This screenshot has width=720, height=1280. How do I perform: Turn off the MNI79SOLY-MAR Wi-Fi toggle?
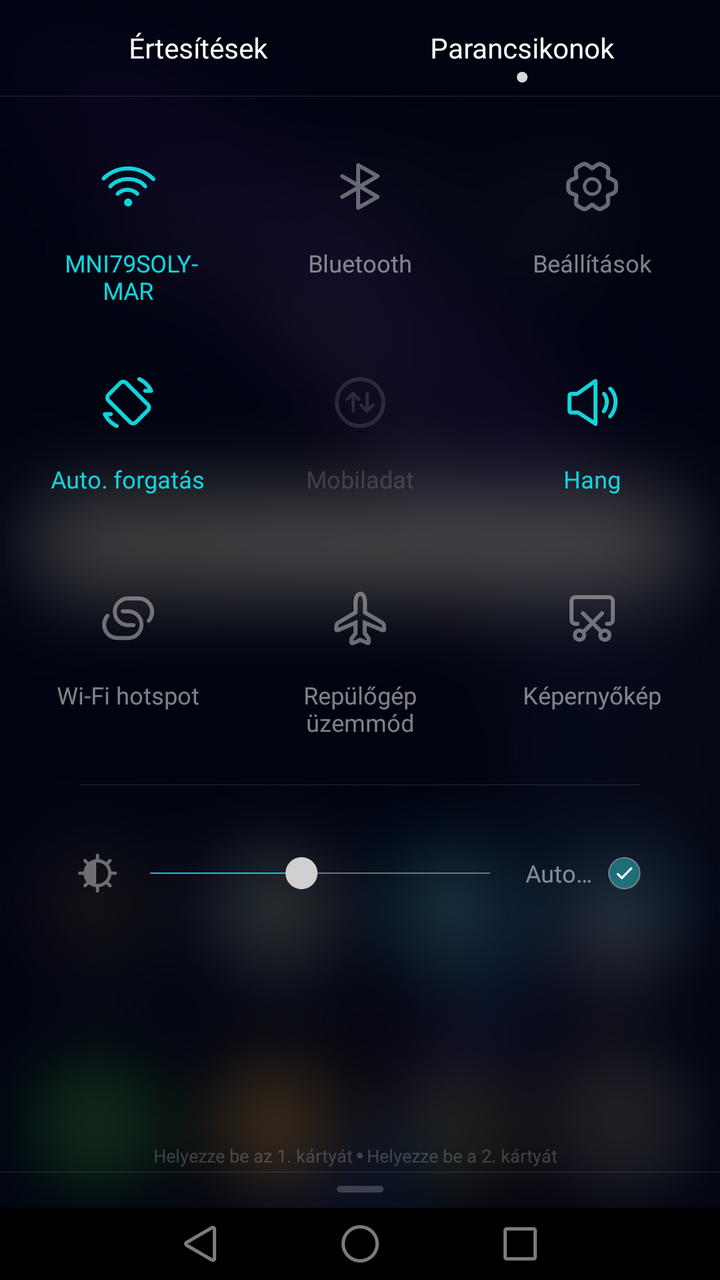[128, 187]
